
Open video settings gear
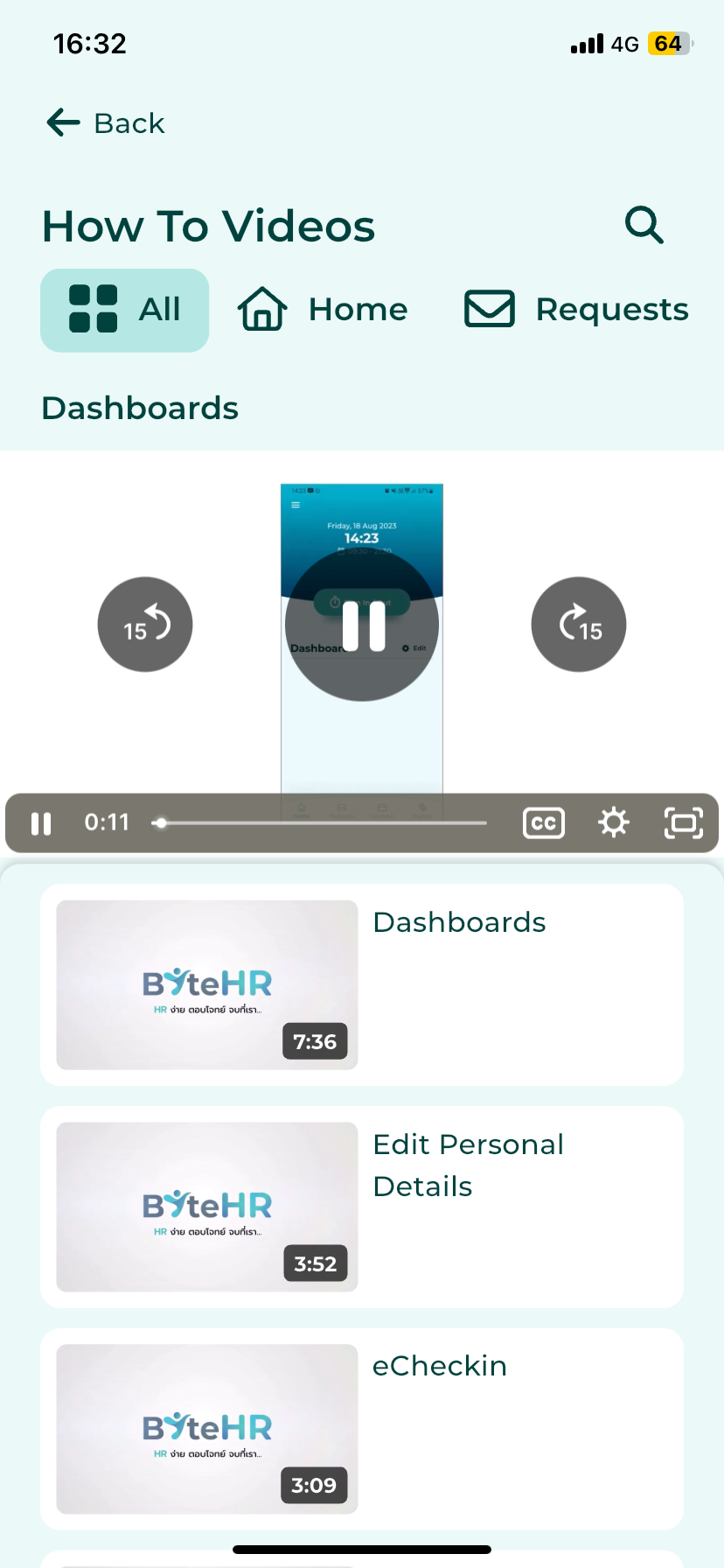[614, 823]
